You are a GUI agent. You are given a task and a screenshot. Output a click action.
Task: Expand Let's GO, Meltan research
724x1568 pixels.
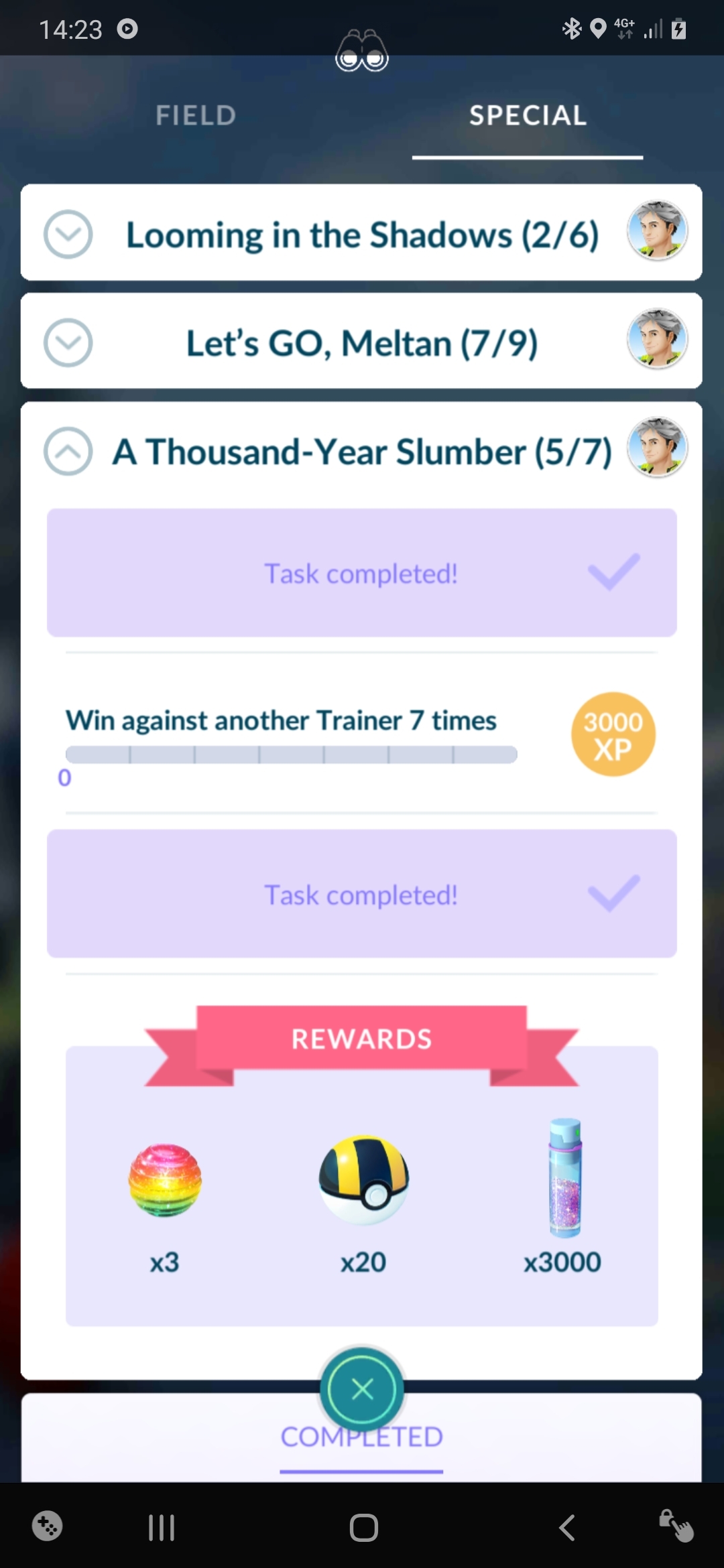point(68,343)
